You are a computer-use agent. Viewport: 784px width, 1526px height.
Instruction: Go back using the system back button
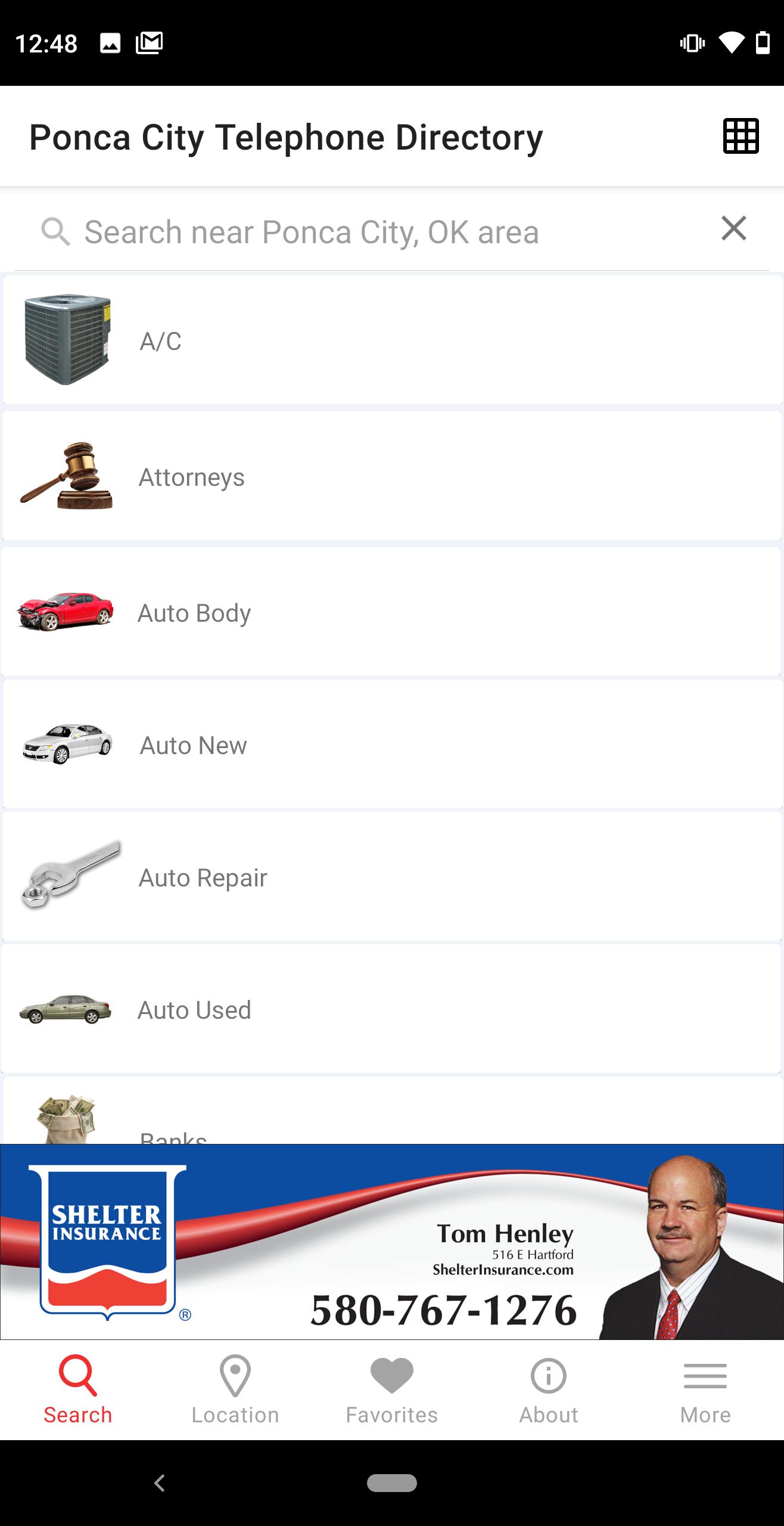(159, 1482)
